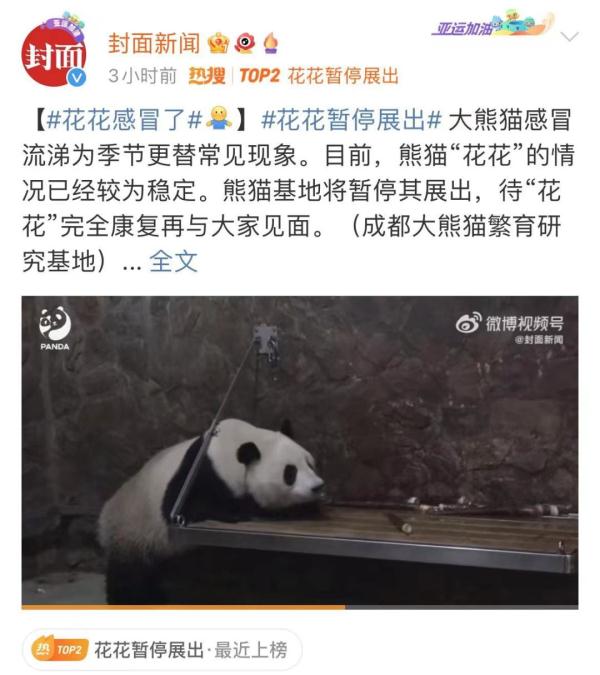Viewport: 600px width, 675px height.
Task: Open 封面新闻 profile avatar
Action: [x=54, y=53]
